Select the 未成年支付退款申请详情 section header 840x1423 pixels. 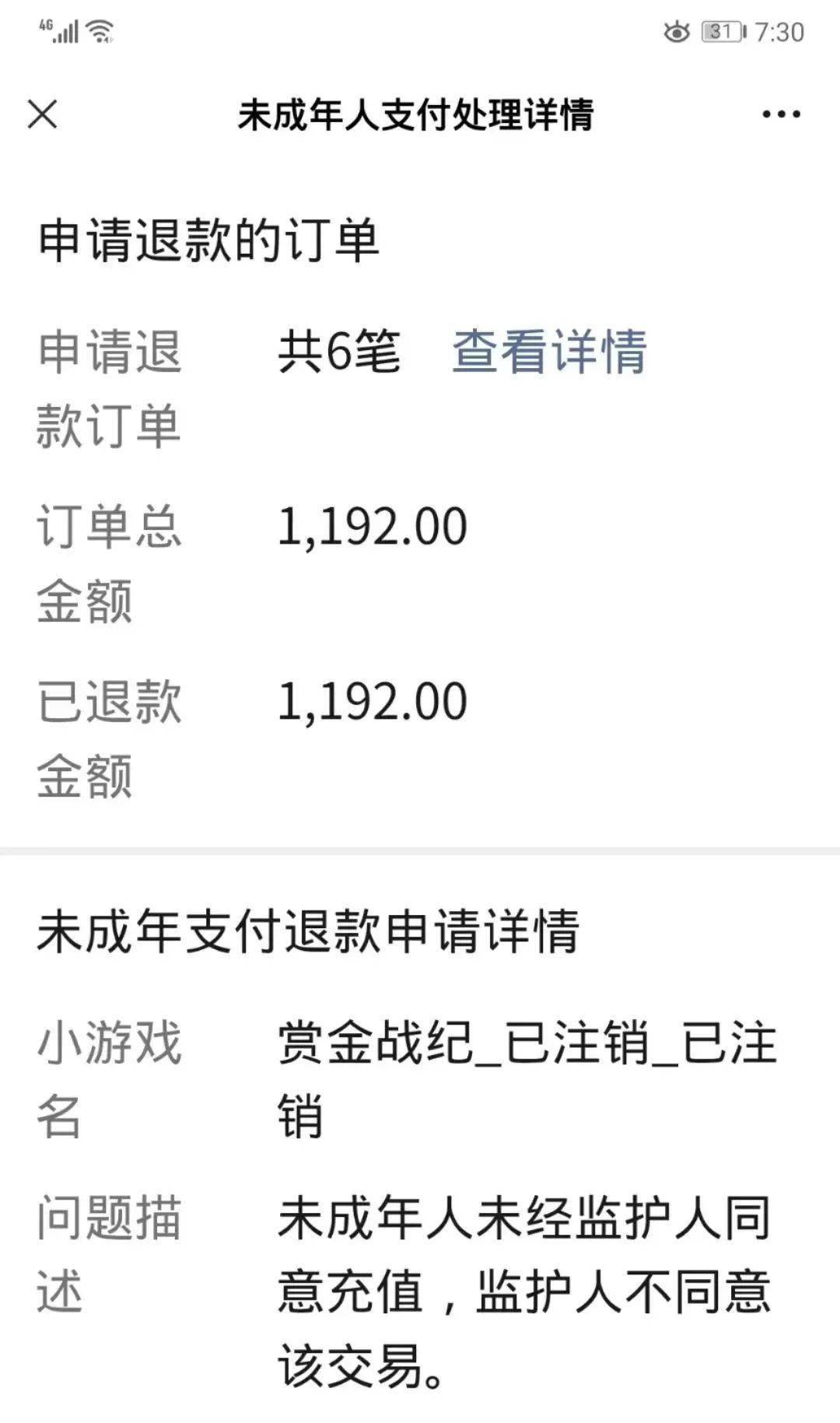click(x=311, y=930)
